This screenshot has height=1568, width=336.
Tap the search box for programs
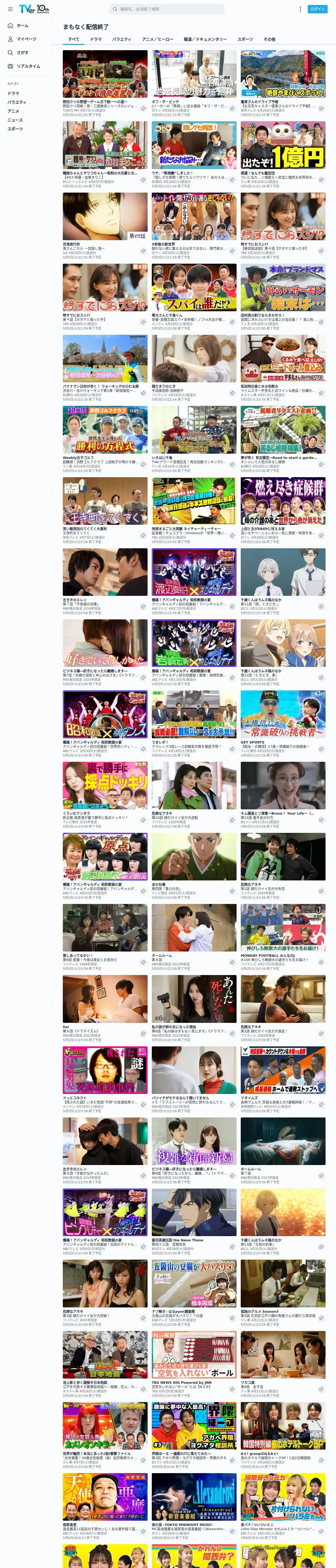click(166, 9)
